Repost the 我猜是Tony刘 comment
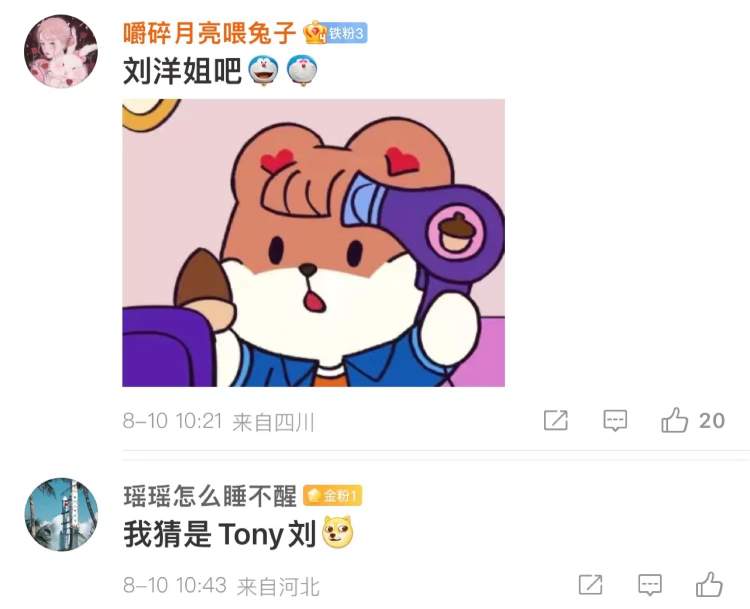 click(591, 585)
